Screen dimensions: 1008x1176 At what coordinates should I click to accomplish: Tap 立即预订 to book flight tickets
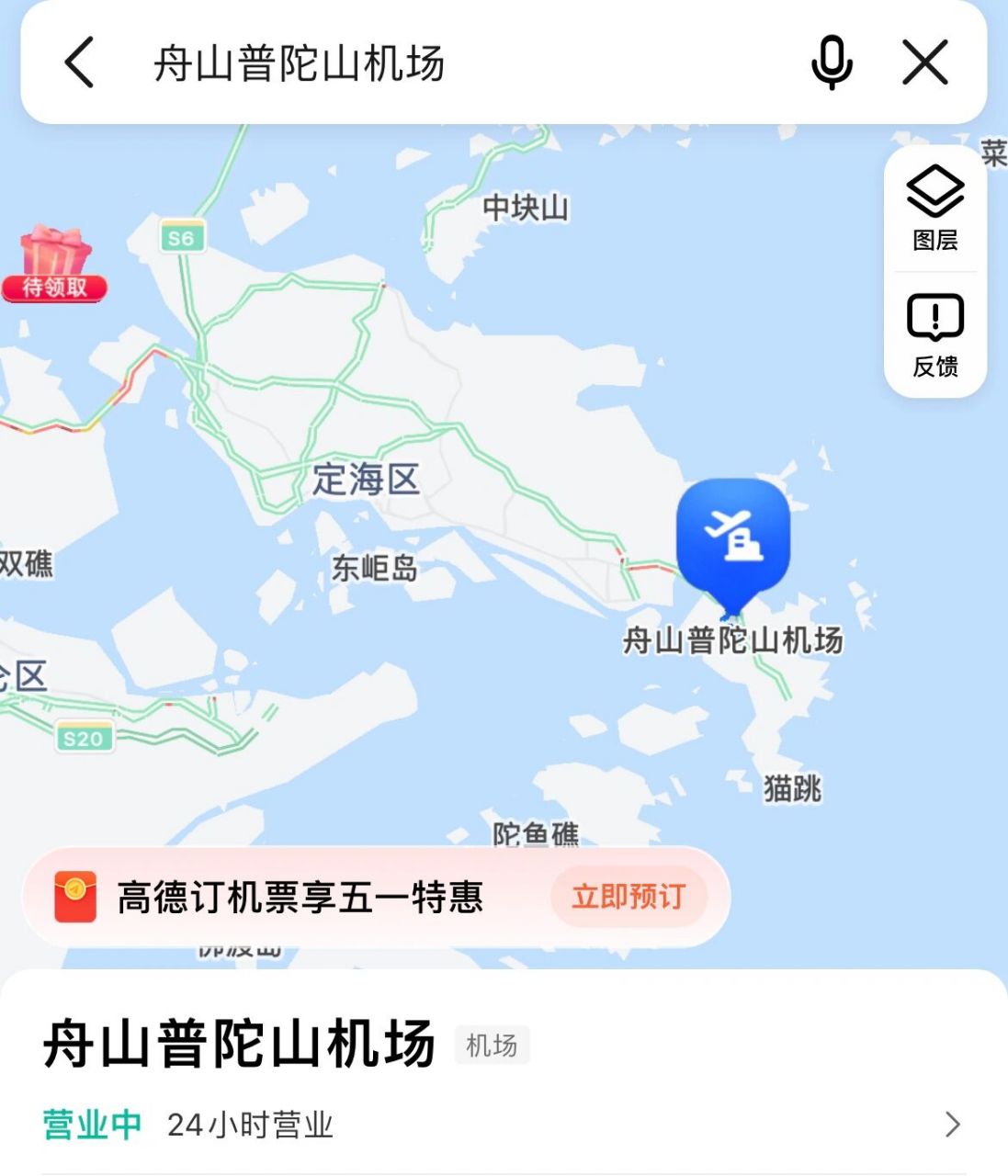629,897
